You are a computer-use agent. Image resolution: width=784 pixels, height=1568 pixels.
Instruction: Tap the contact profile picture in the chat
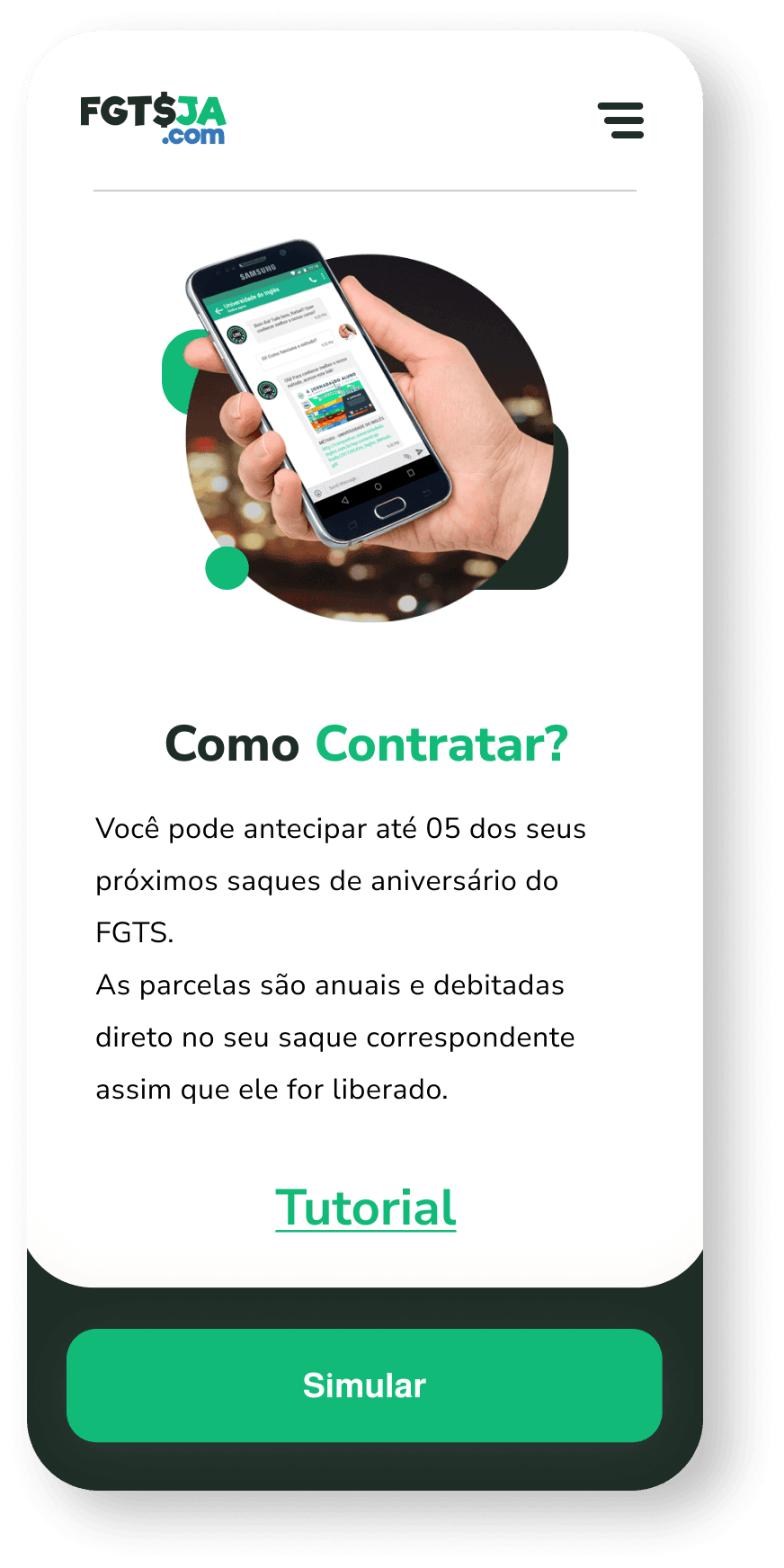coord(347,331)
